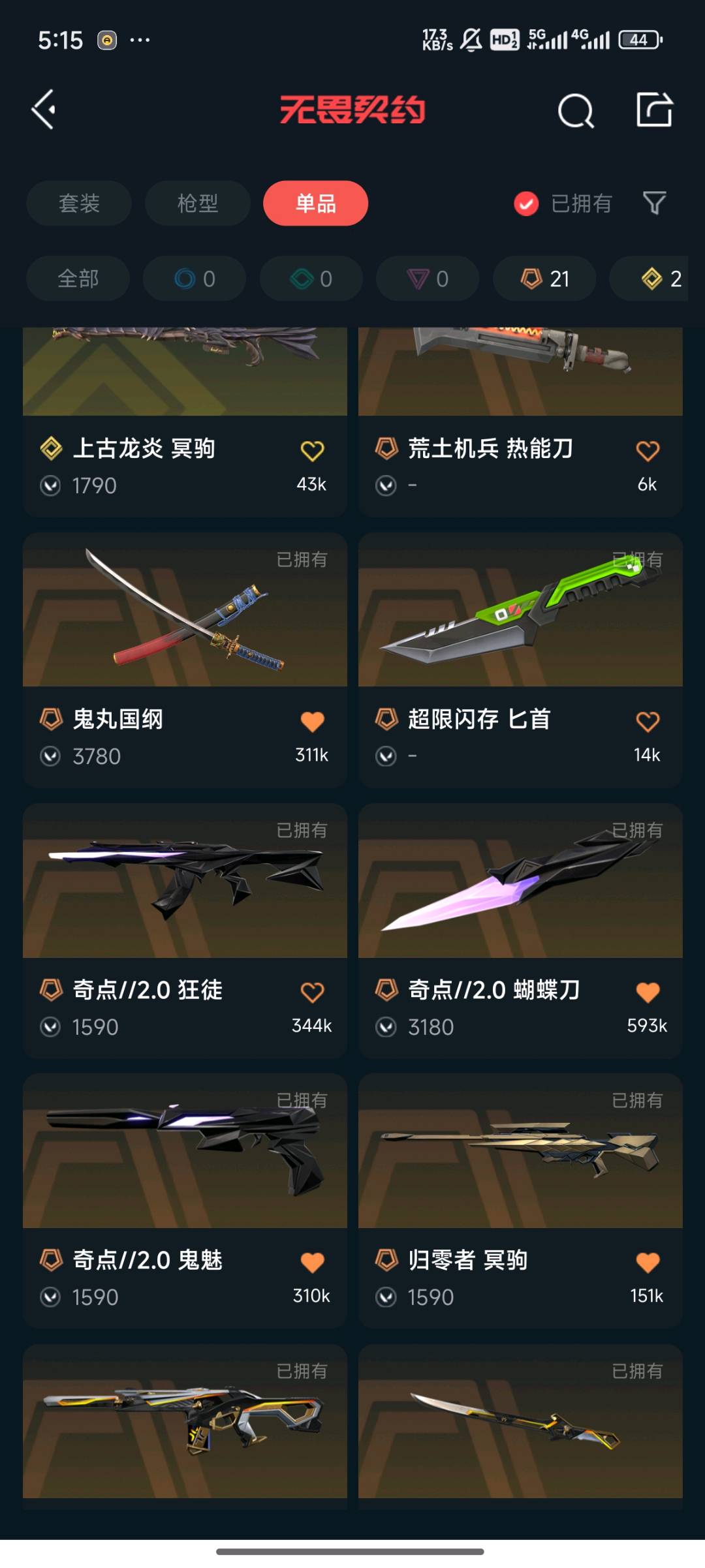
Task: Toggle the 已拥有 owned filter checkbox
Action: click(526, 204)
